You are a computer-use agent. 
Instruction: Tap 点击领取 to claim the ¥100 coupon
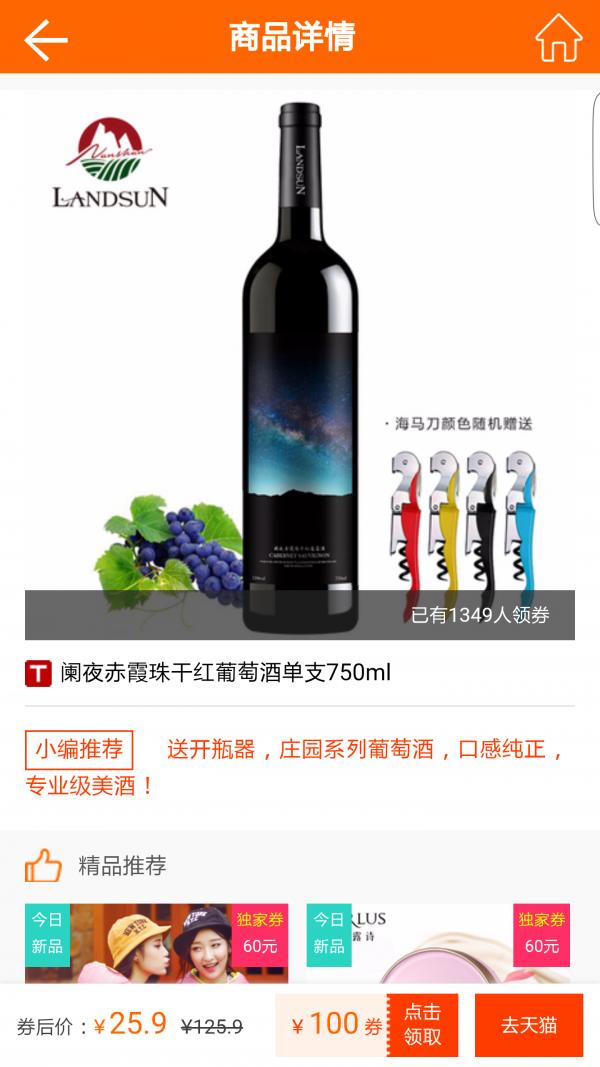pos(422,1025)
